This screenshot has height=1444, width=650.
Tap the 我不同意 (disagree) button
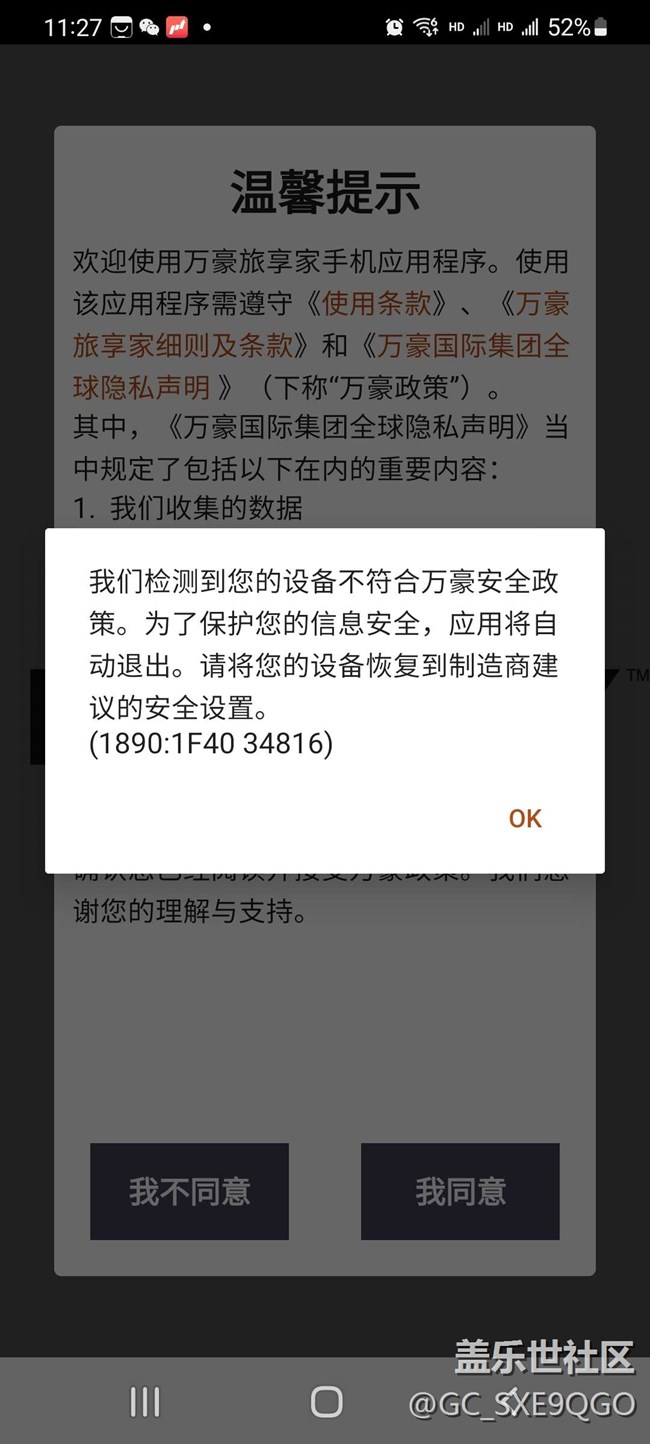click(189, 1191)
